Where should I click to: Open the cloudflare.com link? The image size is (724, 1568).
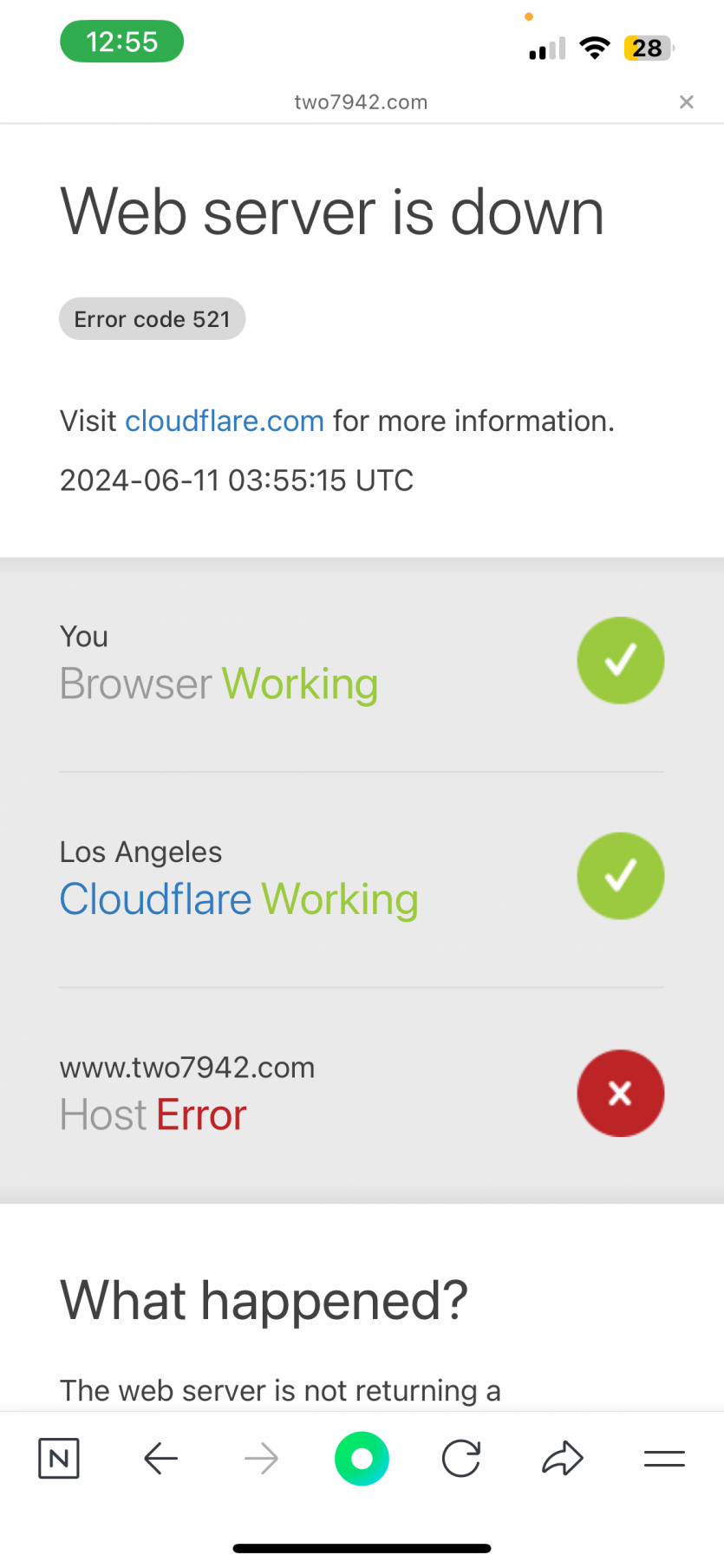(225, 421)
